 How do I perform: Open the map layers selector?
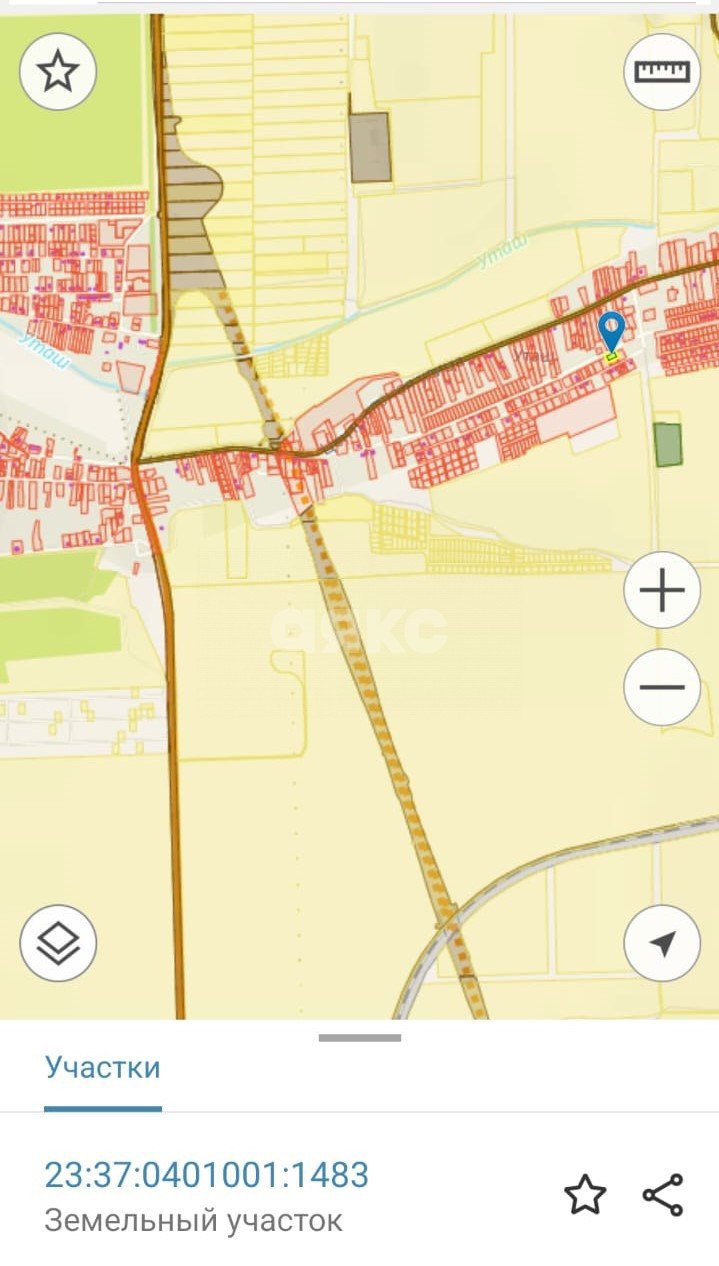click(x=58, y=943)
